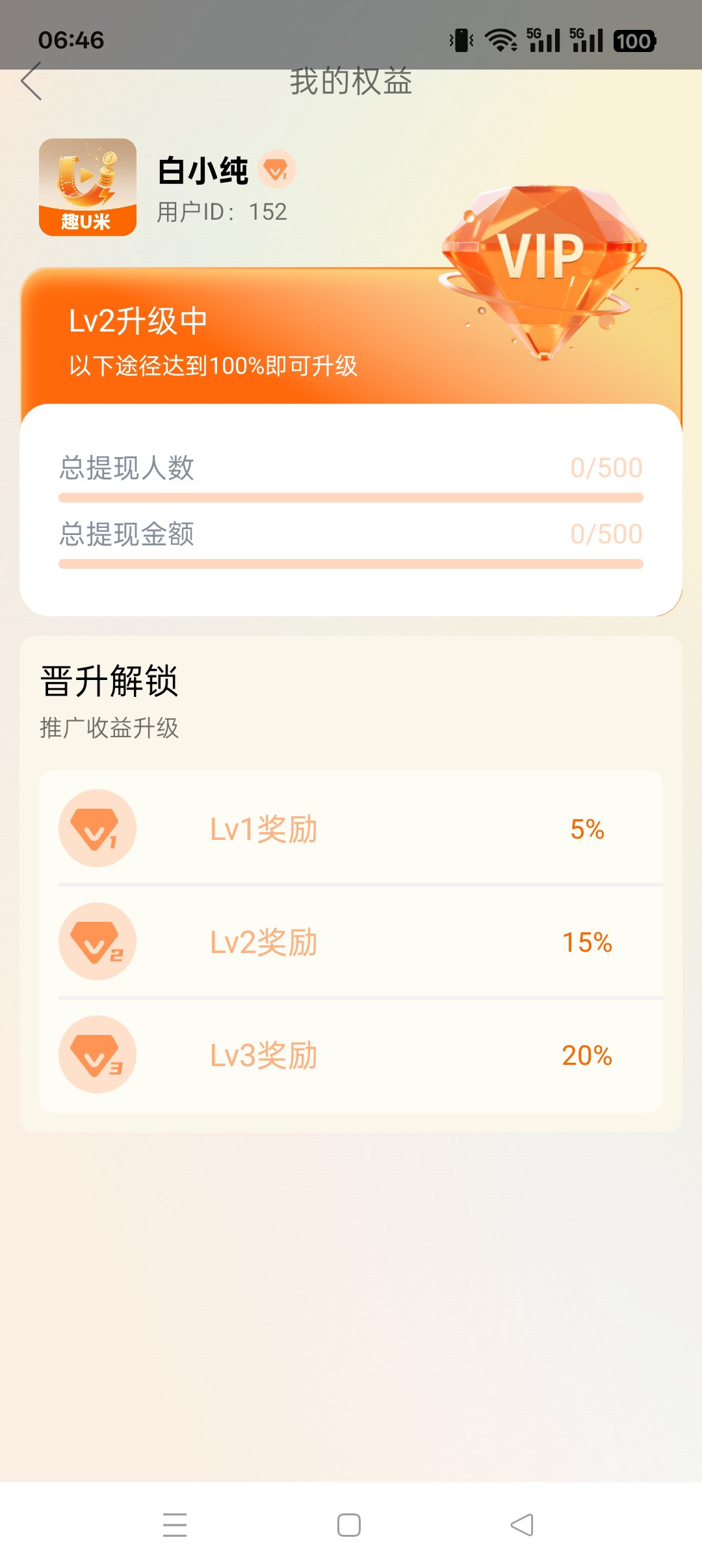Tap the 总提现人数 progress bar

point(351,496)
